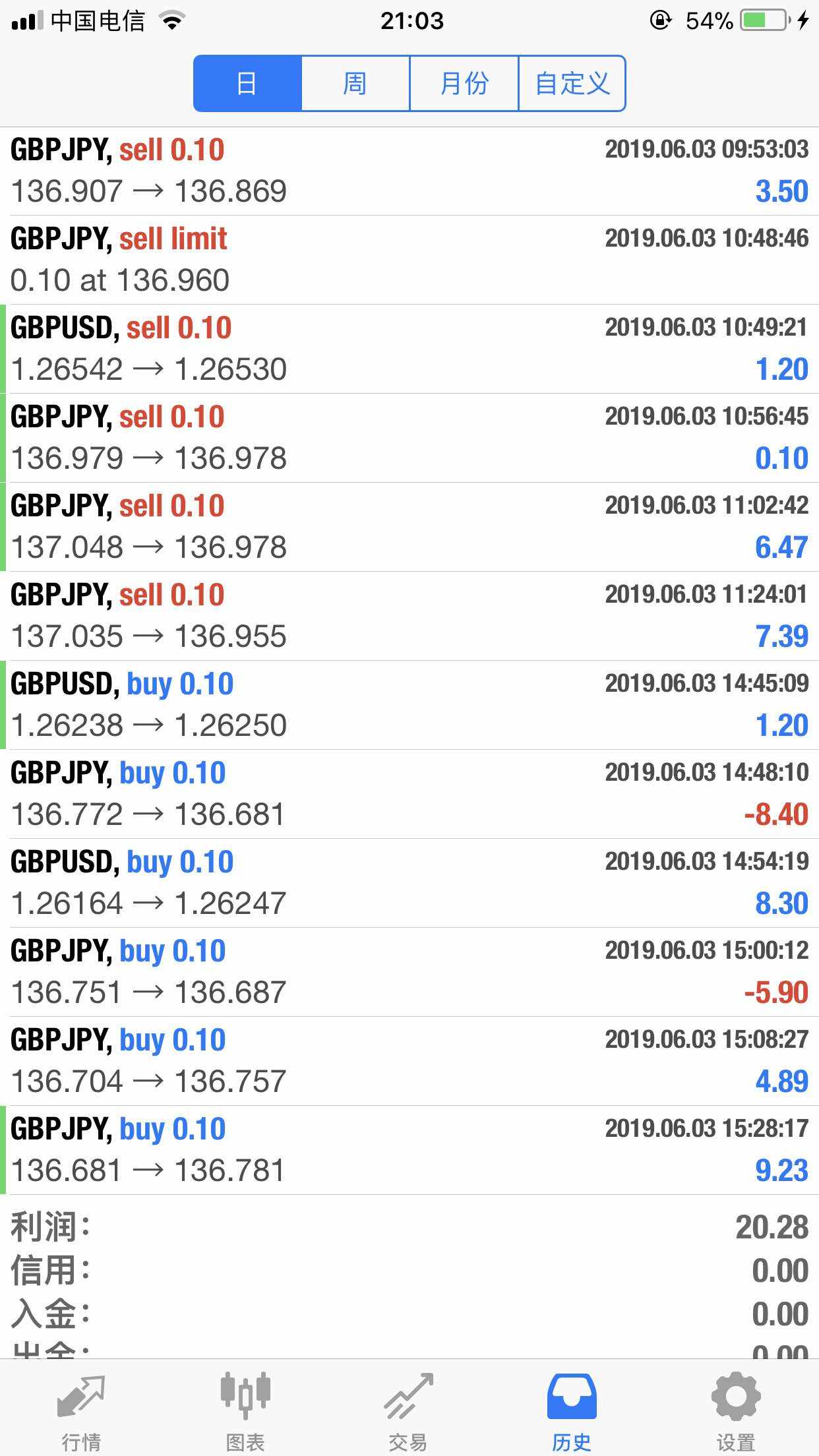819x1456 pixels.
Task: Switch to the 月份 (month) period
Action: pyautogui.click(x=464, y=84)
